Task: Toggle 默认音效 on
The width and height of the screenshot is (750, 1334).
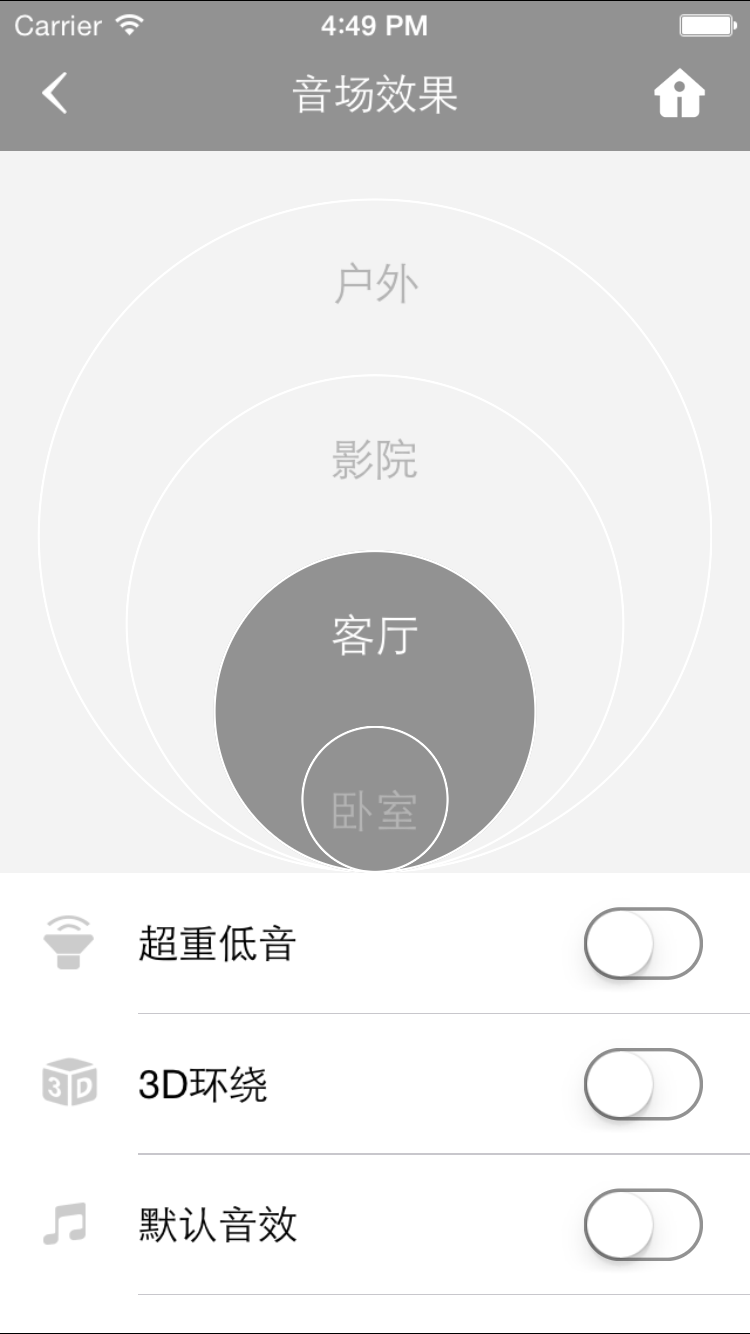Action: [x=643, y=1225]
